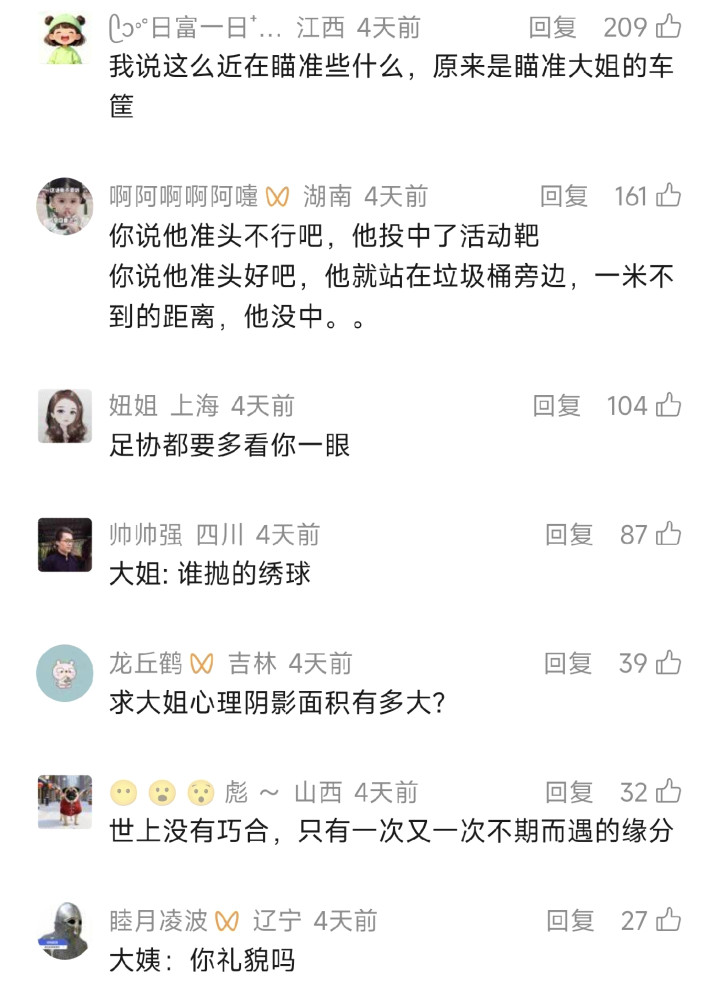This screenshot has height=986, width=720.
Task: Reply to the comment about 瞄准大姐的车筐
Action: point(553,26)
